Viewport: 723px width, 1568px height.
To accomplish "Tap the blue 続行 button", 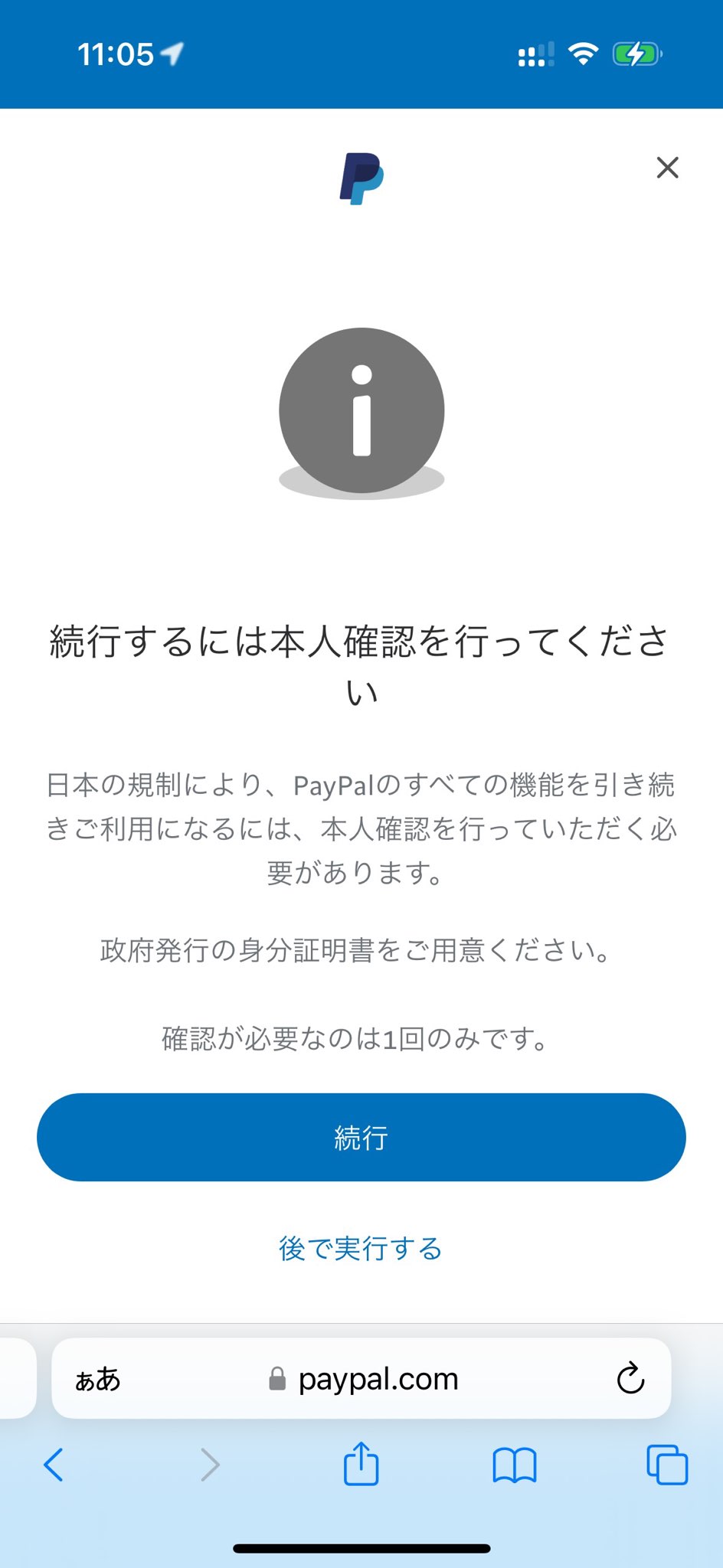I will pyautogui.click(x=361, y=1137).
